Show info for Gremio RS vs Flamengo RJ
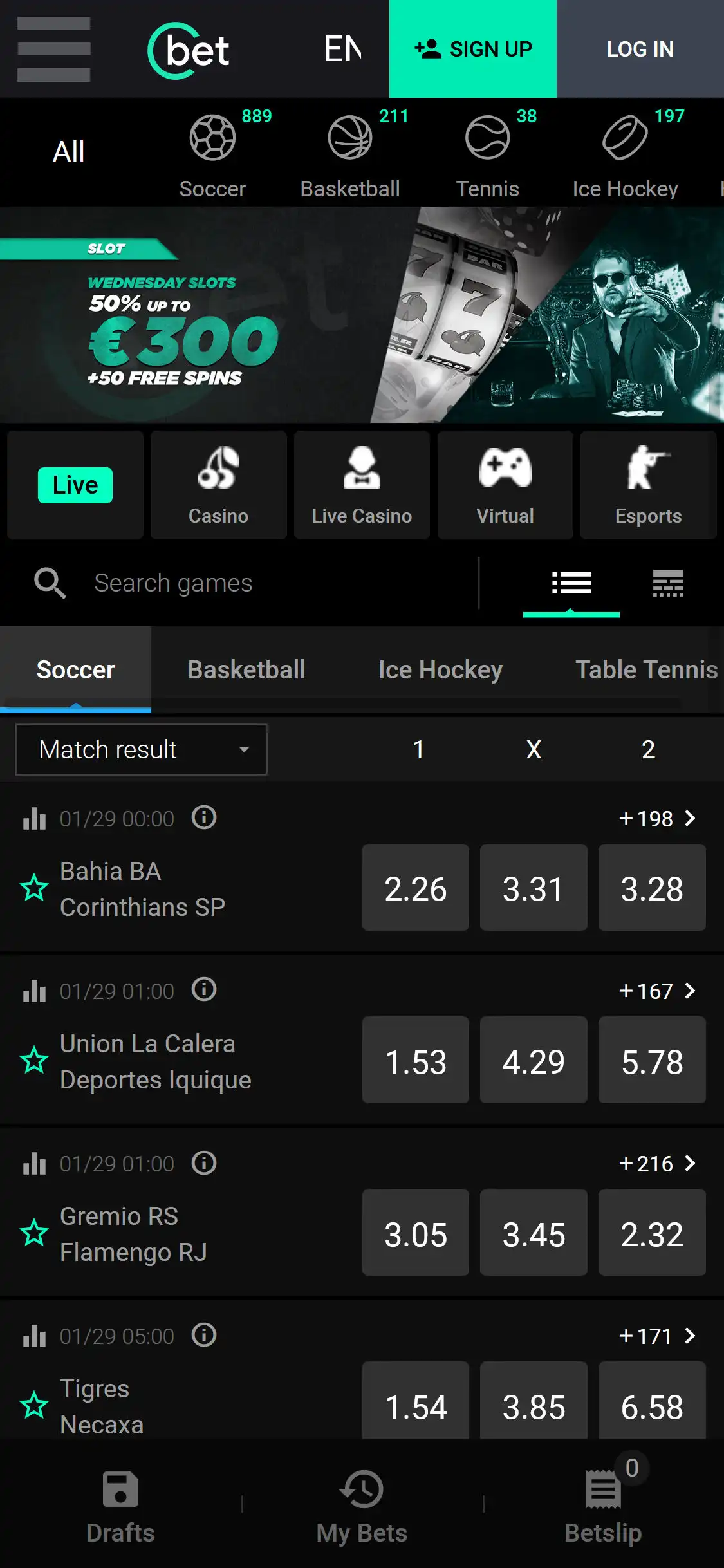This screenshot has width=724, height=1568. click(x=204, y=1163)
